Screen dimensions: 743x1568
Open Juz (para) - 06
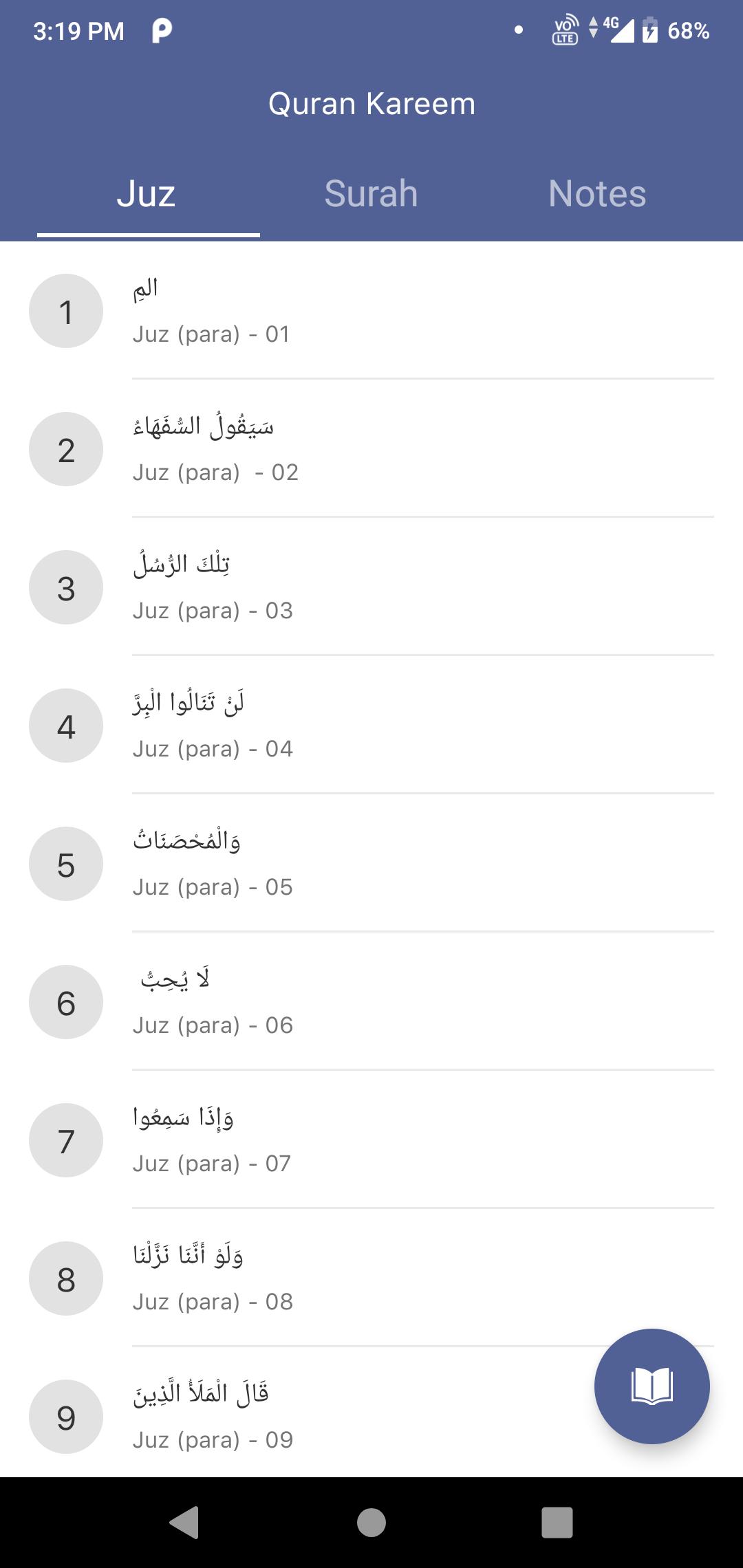(x=371, y=1003)
